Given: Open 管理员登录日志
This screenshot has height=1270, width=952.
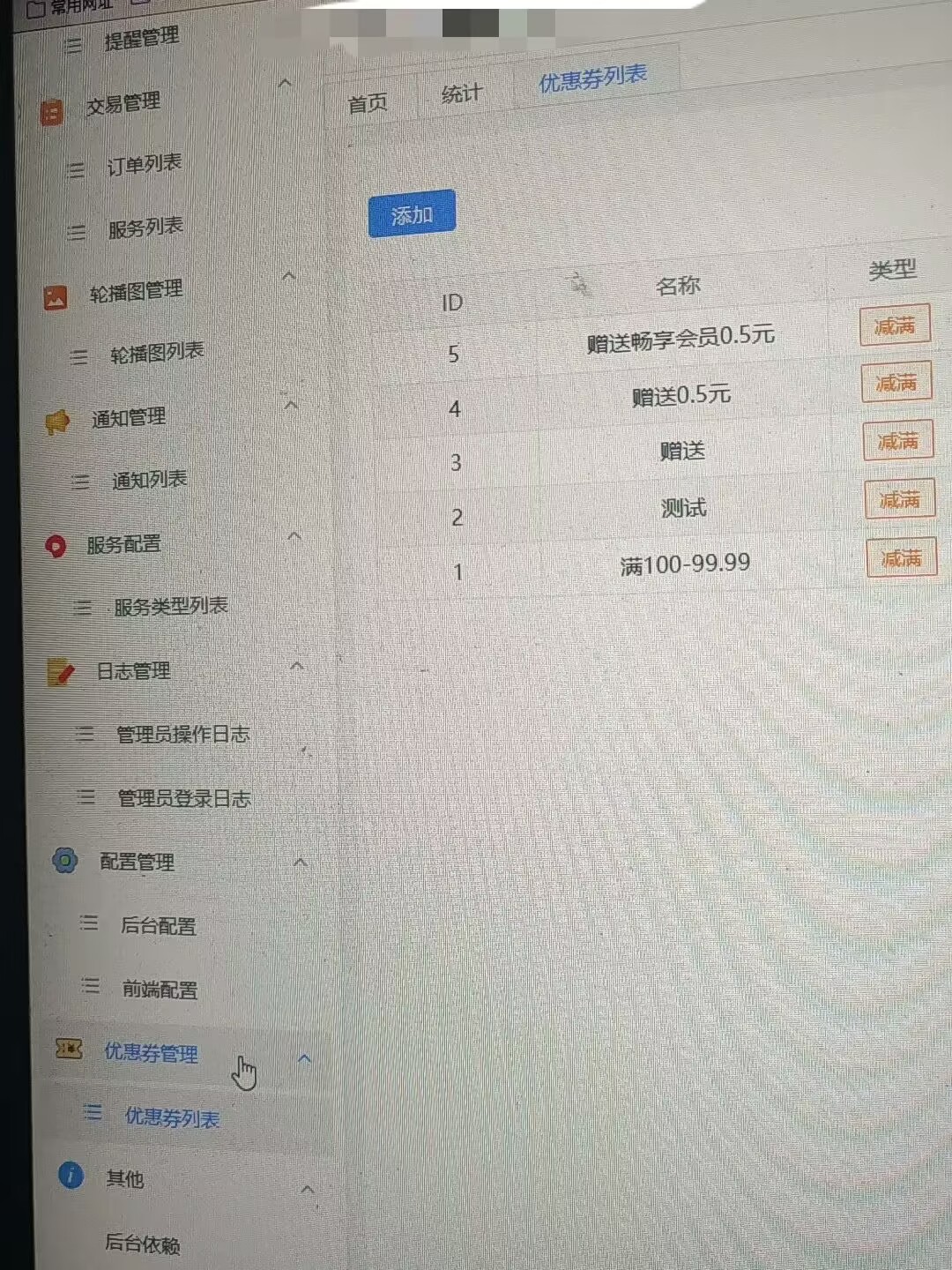Looking at the screenshot, I should 184,798.
